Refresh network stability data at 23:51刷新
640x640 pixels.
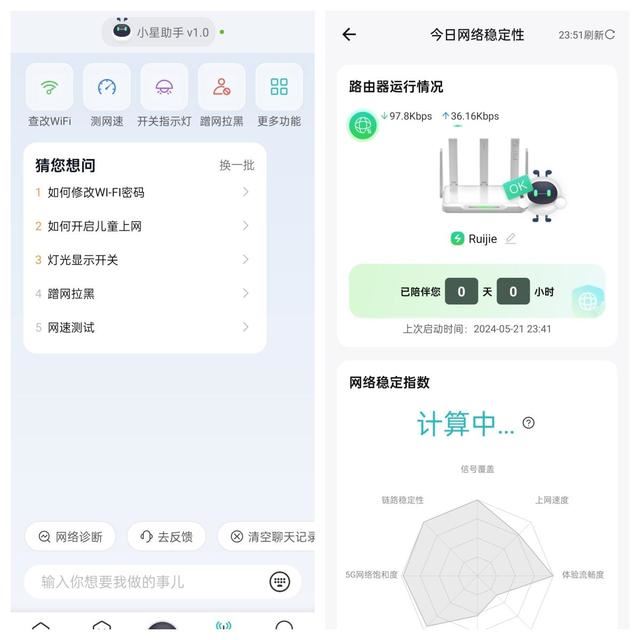point(586,35)
